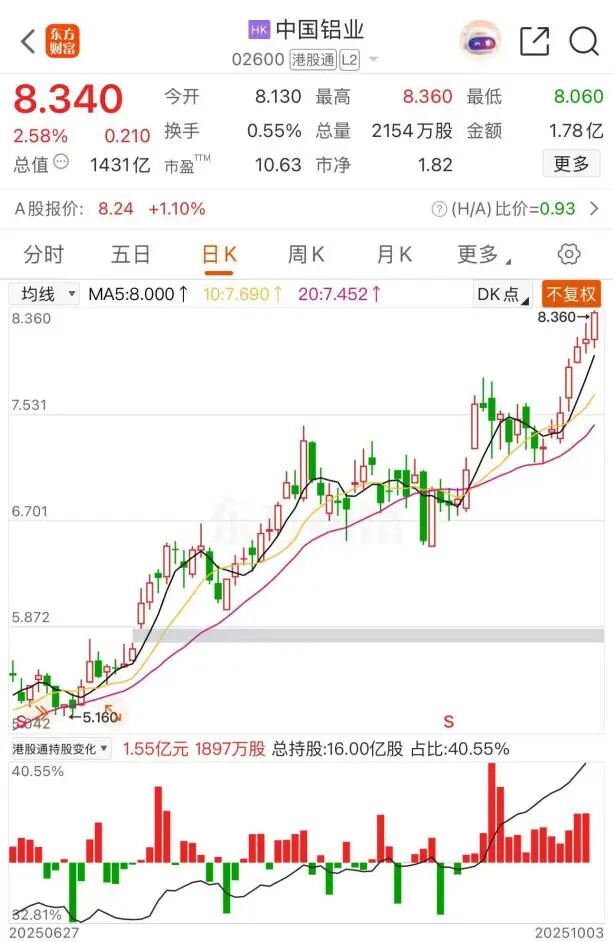Switch to the 月K chart tab
This screenshot has width=613, height=942.
pos(394,255)
